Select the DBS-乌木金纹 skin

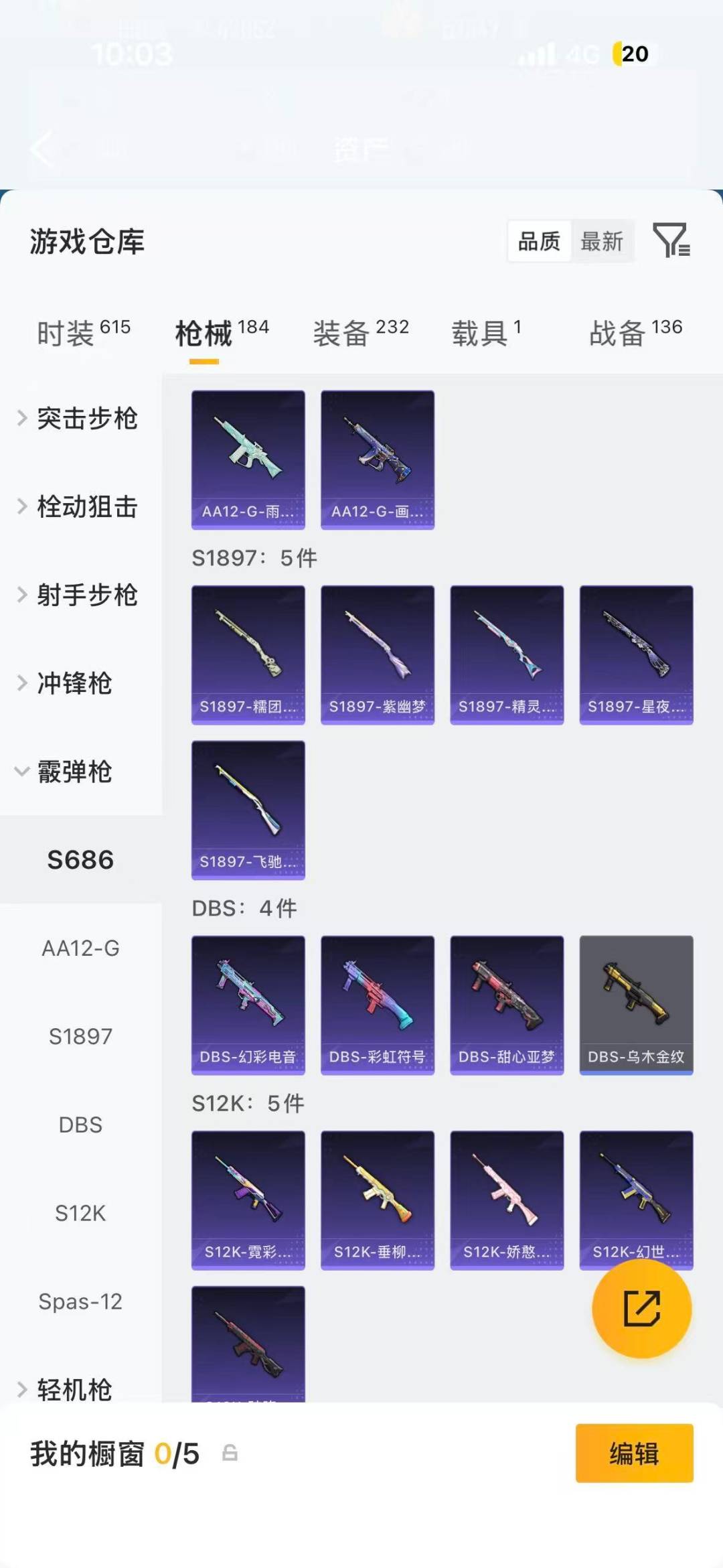point(636,1003)
